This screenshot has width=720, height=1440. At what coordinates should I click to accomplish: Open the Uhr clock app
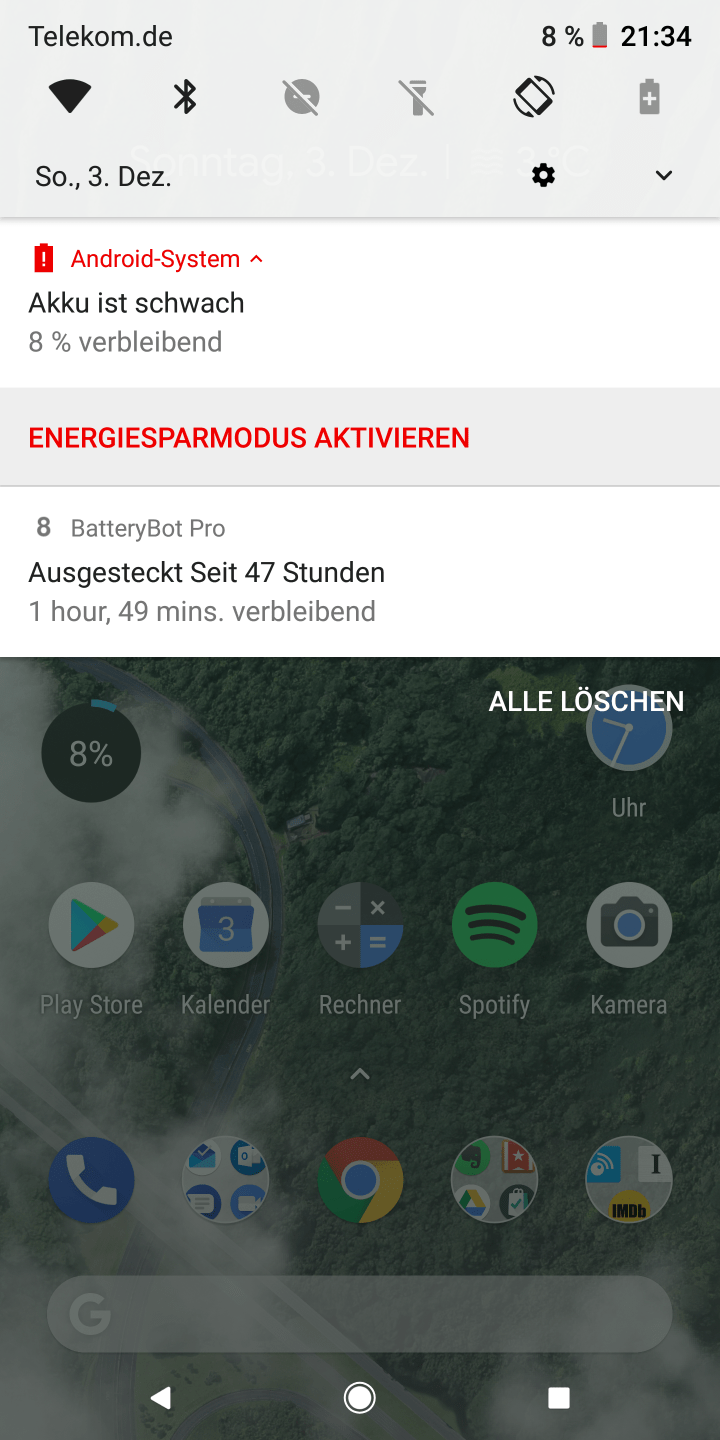[x=628, y=728]
